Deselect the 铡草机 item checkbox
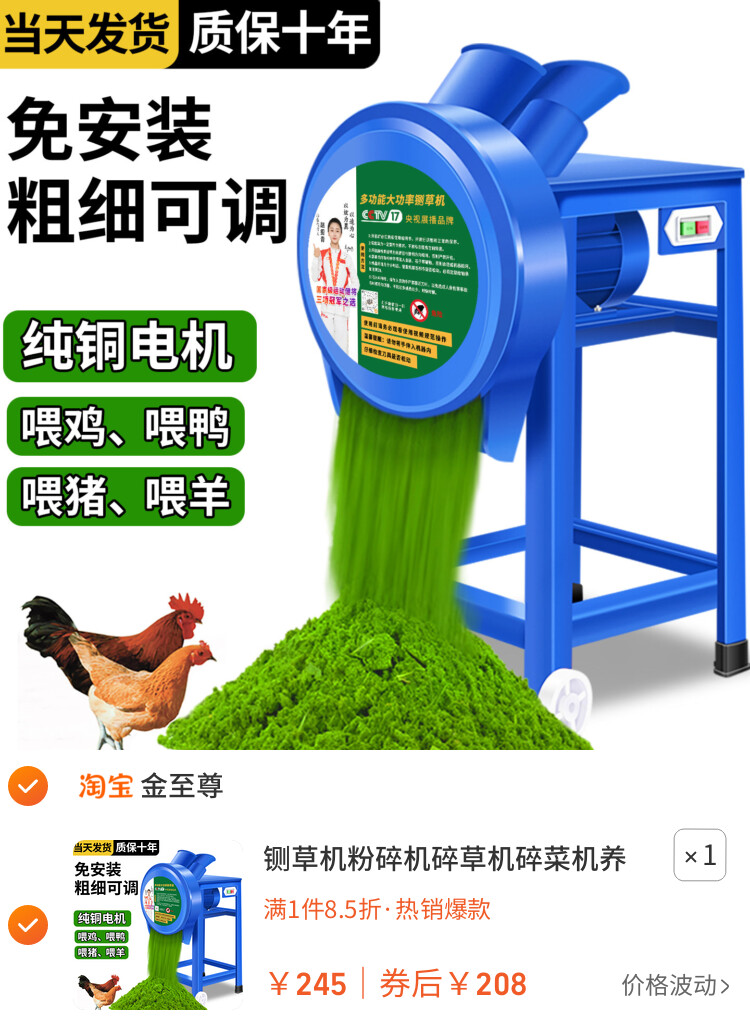The height and width of the screenshot is (1030, 750). point(27,925)
